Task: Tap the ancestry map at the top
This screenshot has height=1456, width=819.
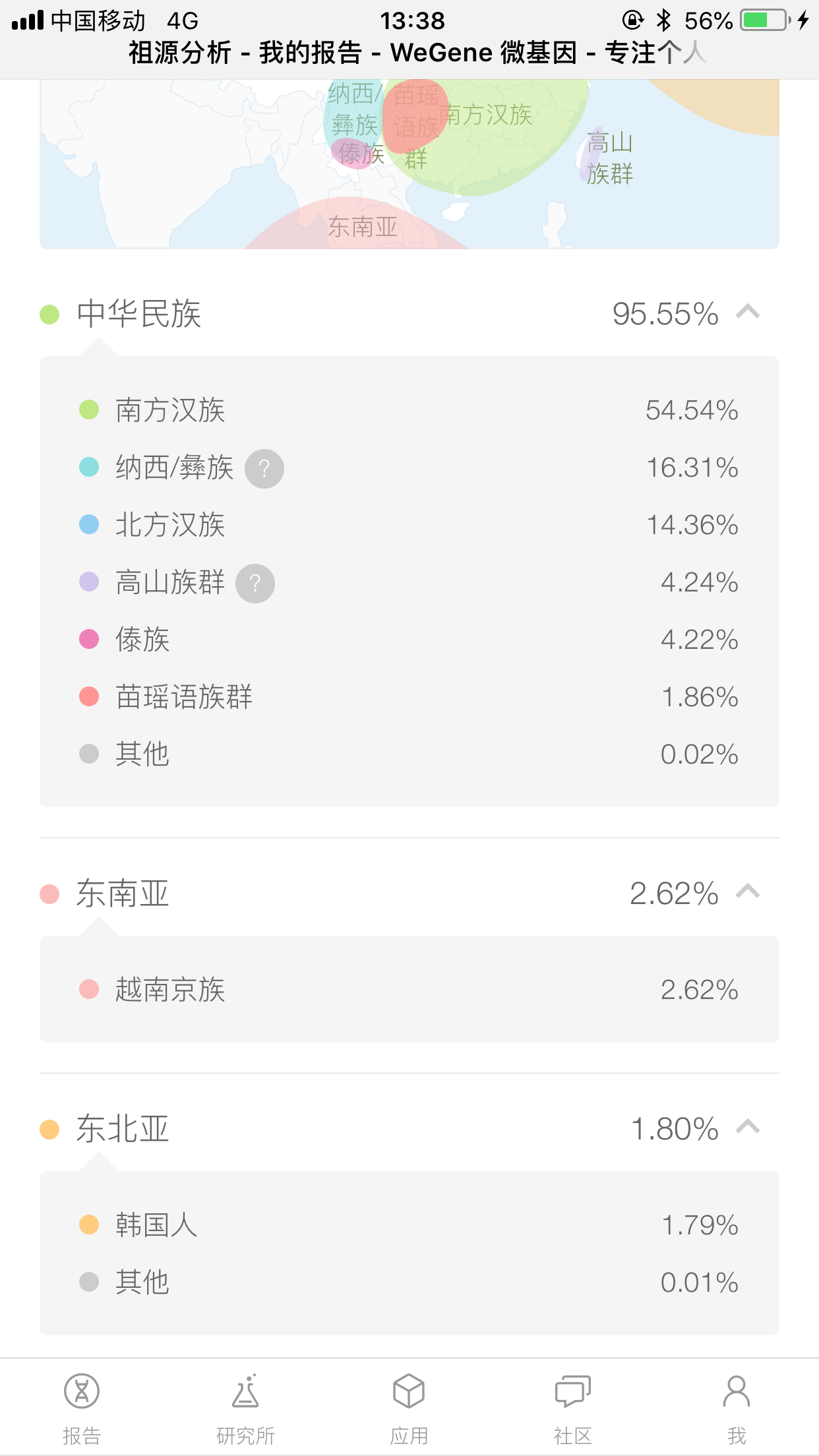Action: click(409, 164)
